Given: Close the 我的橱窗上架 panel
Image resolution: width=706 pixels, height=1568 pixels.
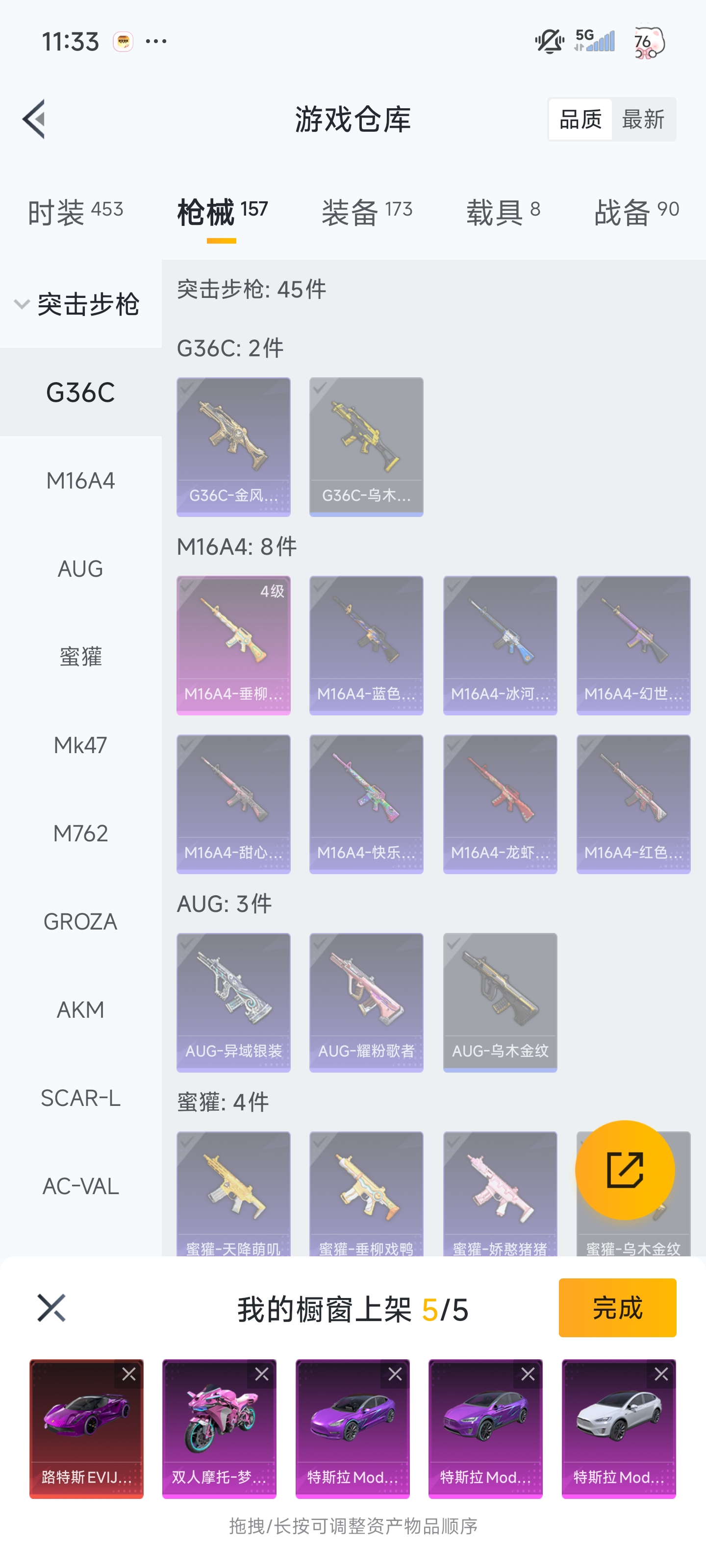Looking at the screenshot, I should (51, 1307).
